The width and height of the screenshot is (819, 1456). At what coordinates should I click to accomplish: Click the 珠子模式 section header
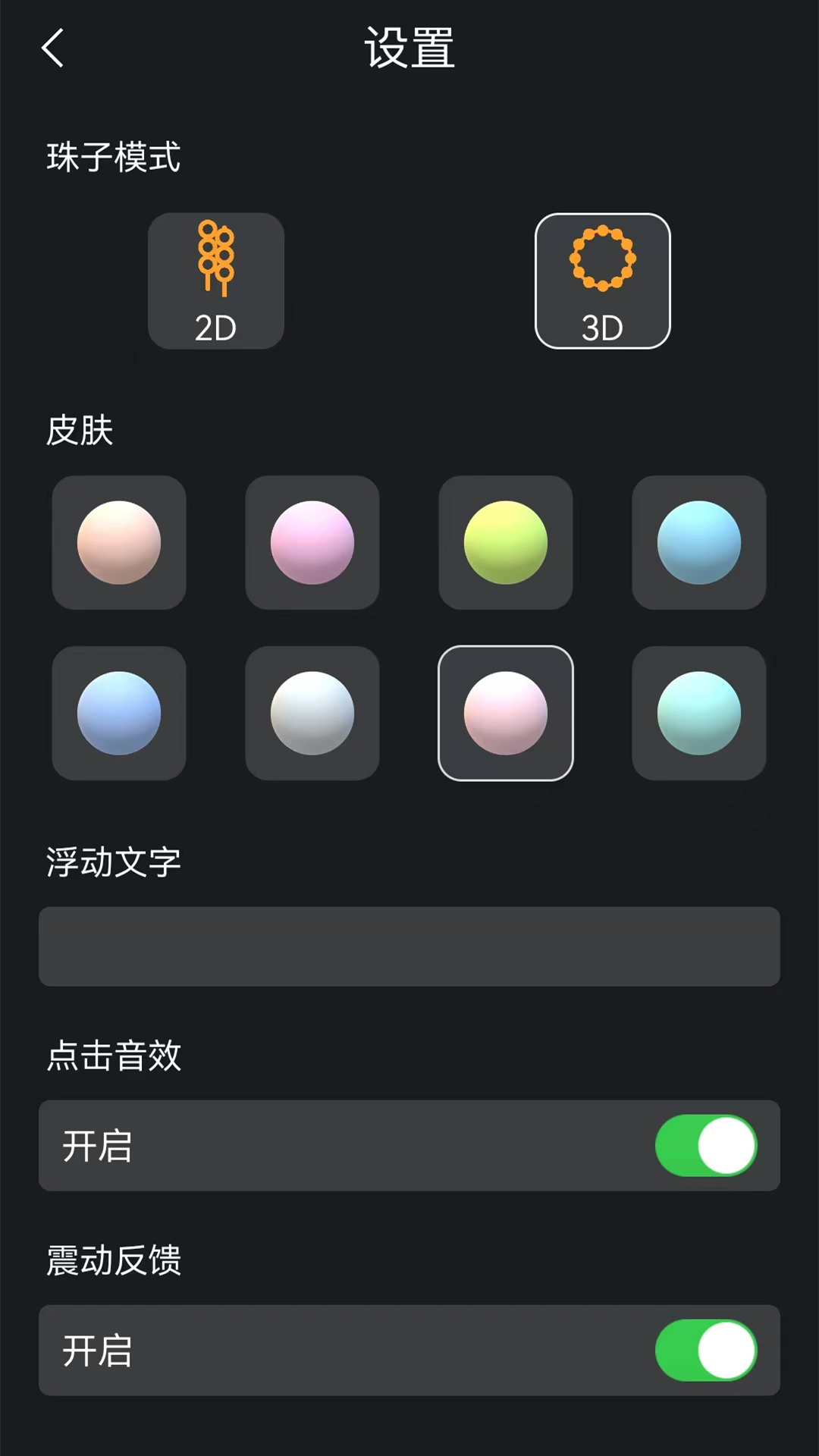(x=112, y=158)
